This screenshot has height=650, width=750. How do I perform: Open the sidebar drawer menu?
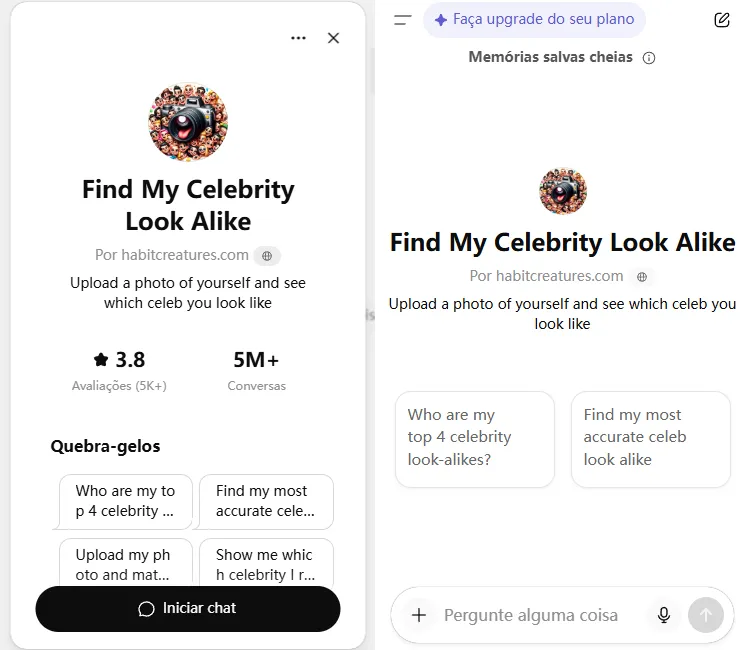tap(402, 20)
